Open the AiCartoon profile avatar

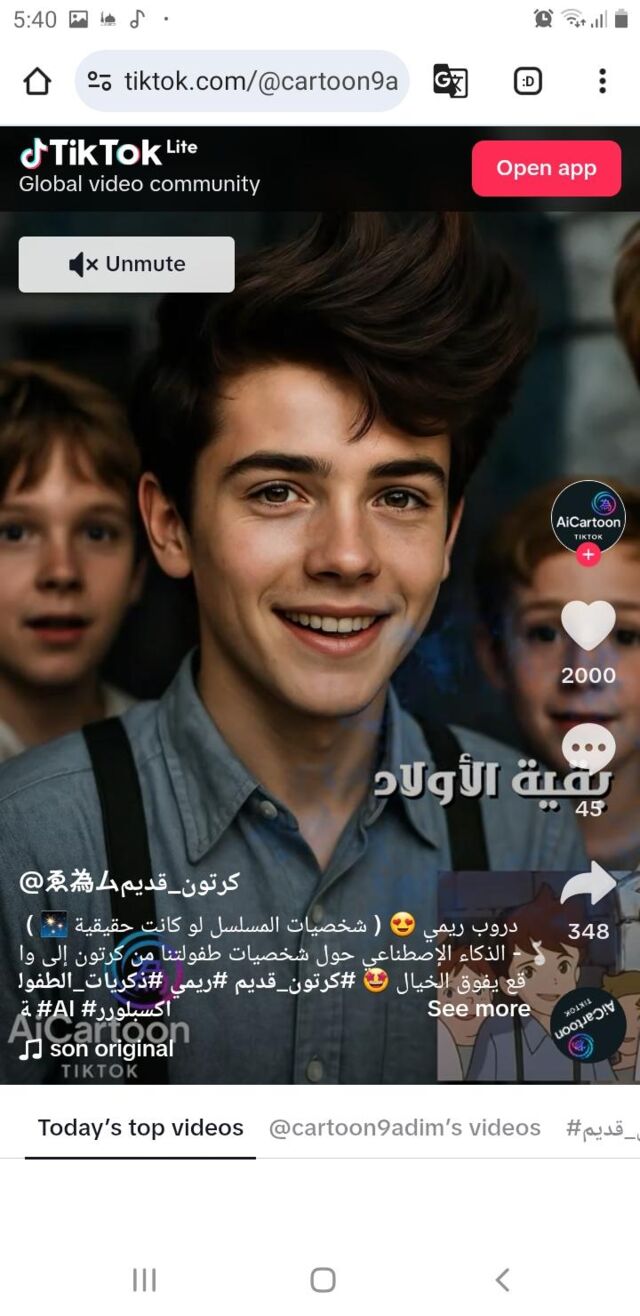coord(588,515)
